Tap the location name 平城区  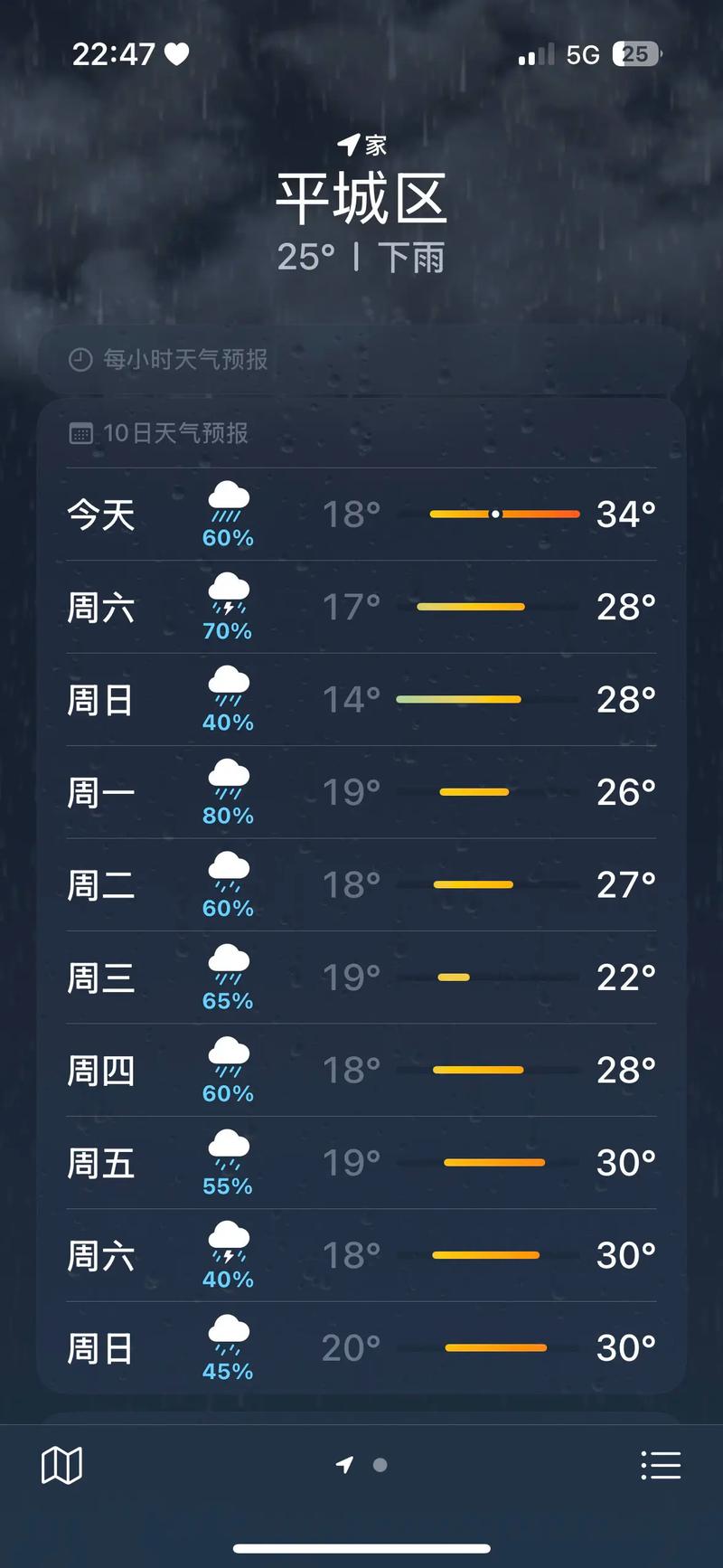pos(361,197)
